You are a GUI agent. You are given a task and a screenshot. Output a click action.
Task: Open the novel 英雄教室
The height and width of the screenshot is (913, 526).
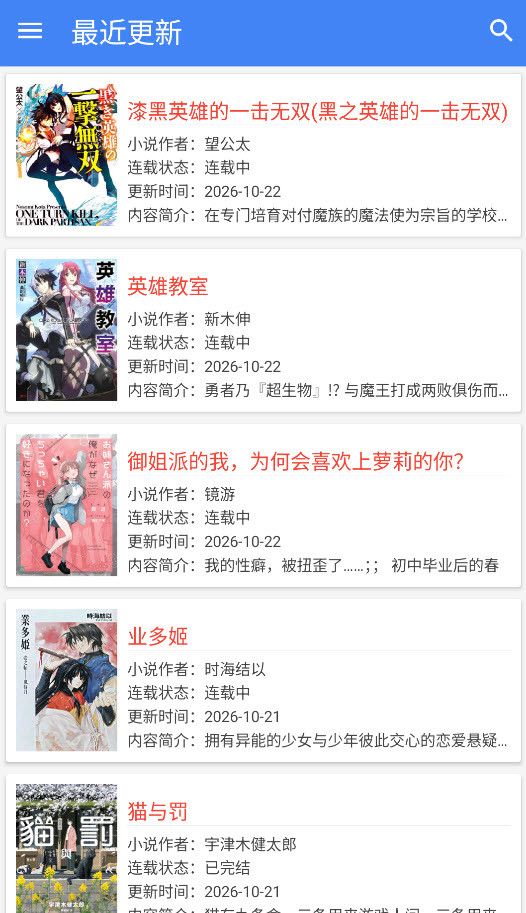[x=263, y=330]
